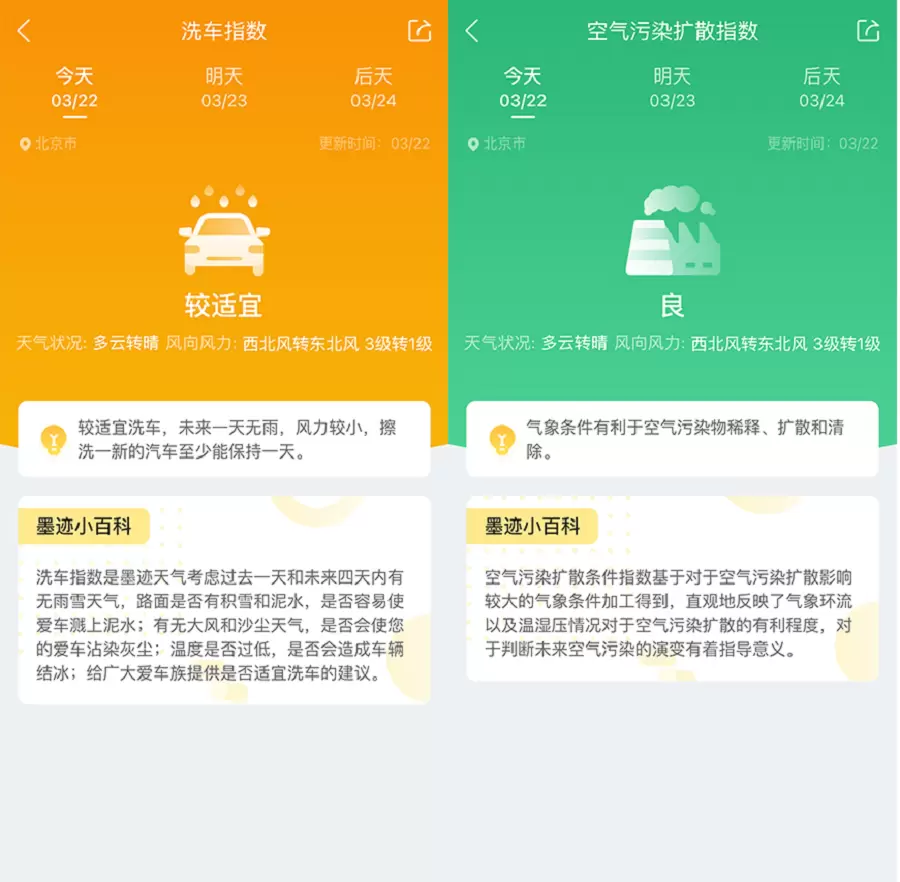This screenshot has height=882, width=900.
Task: Select 今天 03/22 in 空气污染扩散指数
Action: coord(523,88)
